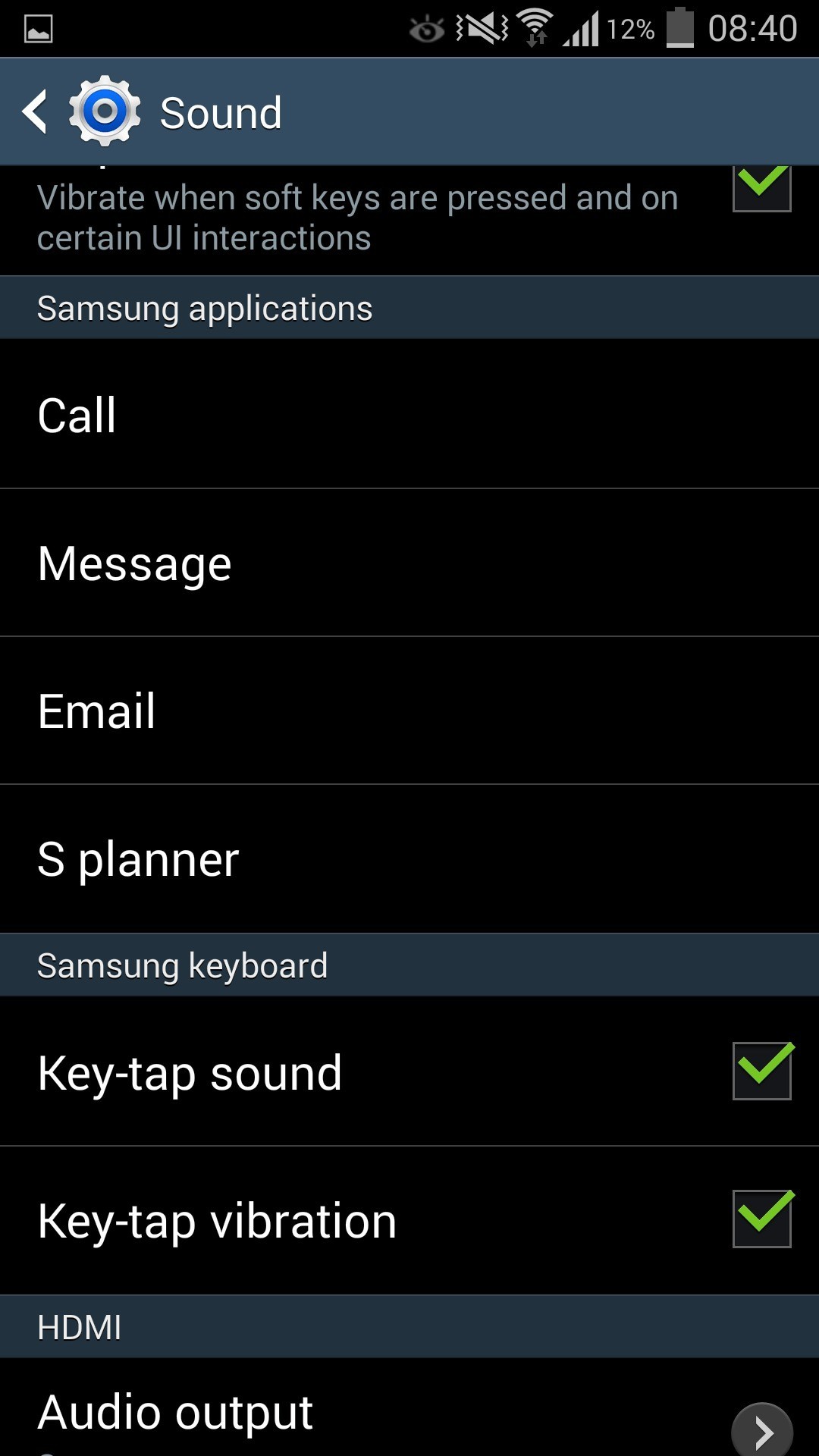
Task: Uncheck vibrate when soft keys are pressed
Action: 761,187
